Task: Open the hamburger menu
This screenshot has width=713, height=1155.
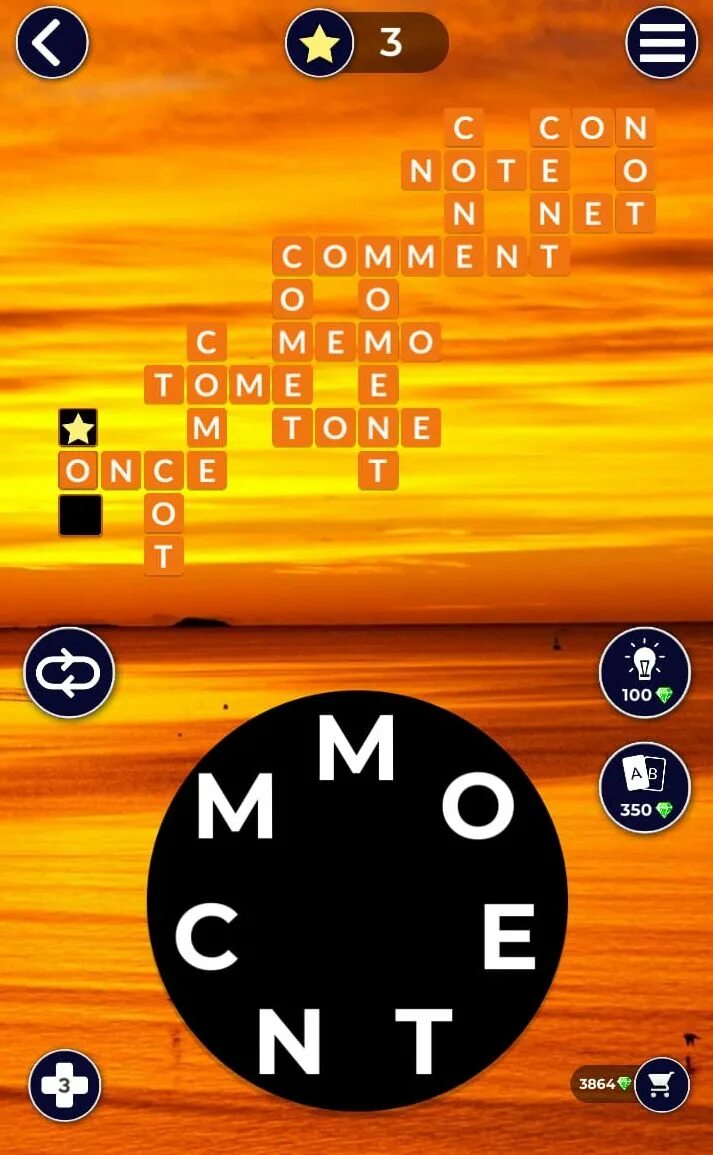Action: click(661, 42)
